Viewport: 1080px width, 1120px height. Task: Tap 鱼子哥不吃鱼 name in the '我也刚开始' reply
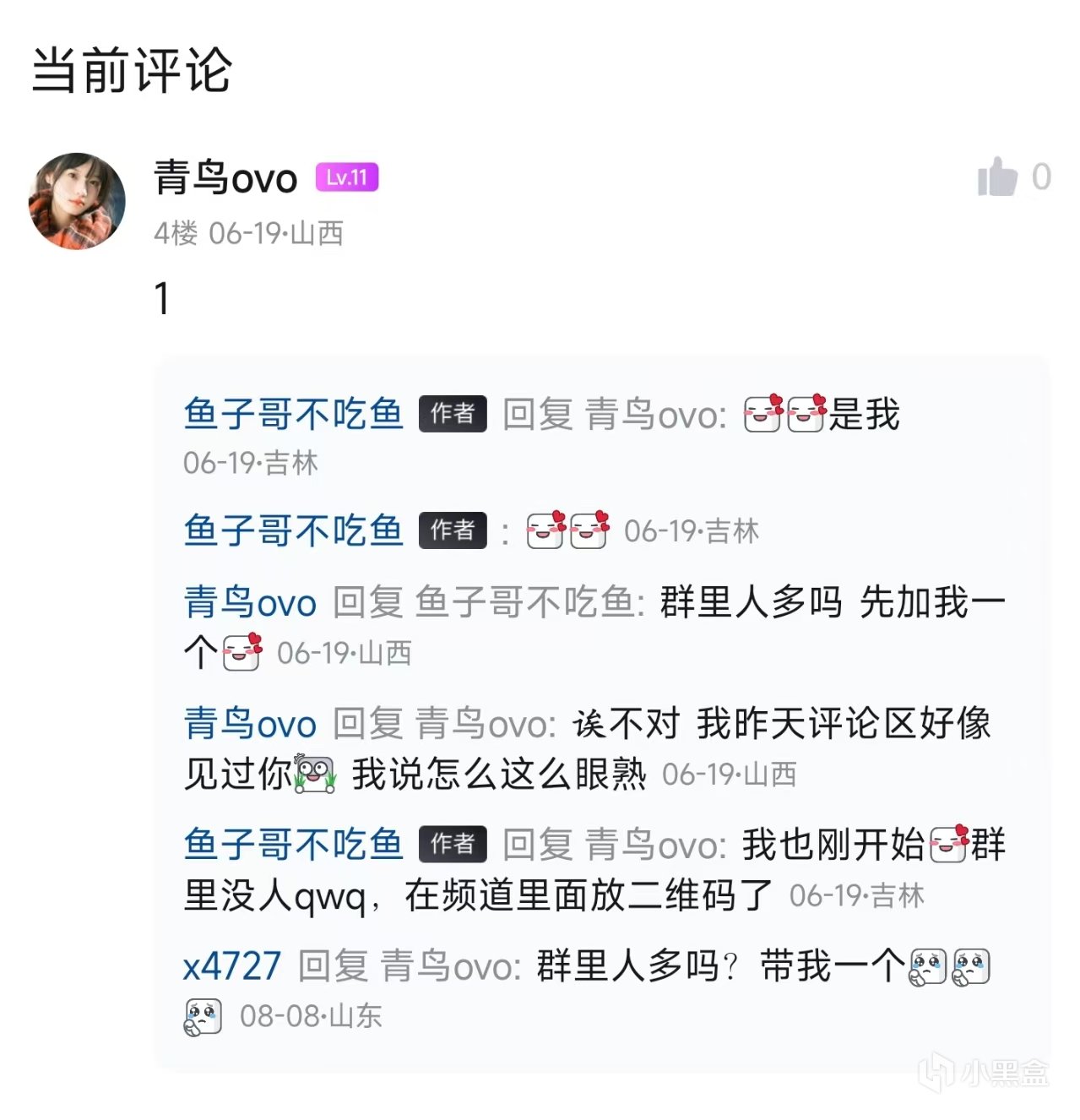click(x=293, y=844)
